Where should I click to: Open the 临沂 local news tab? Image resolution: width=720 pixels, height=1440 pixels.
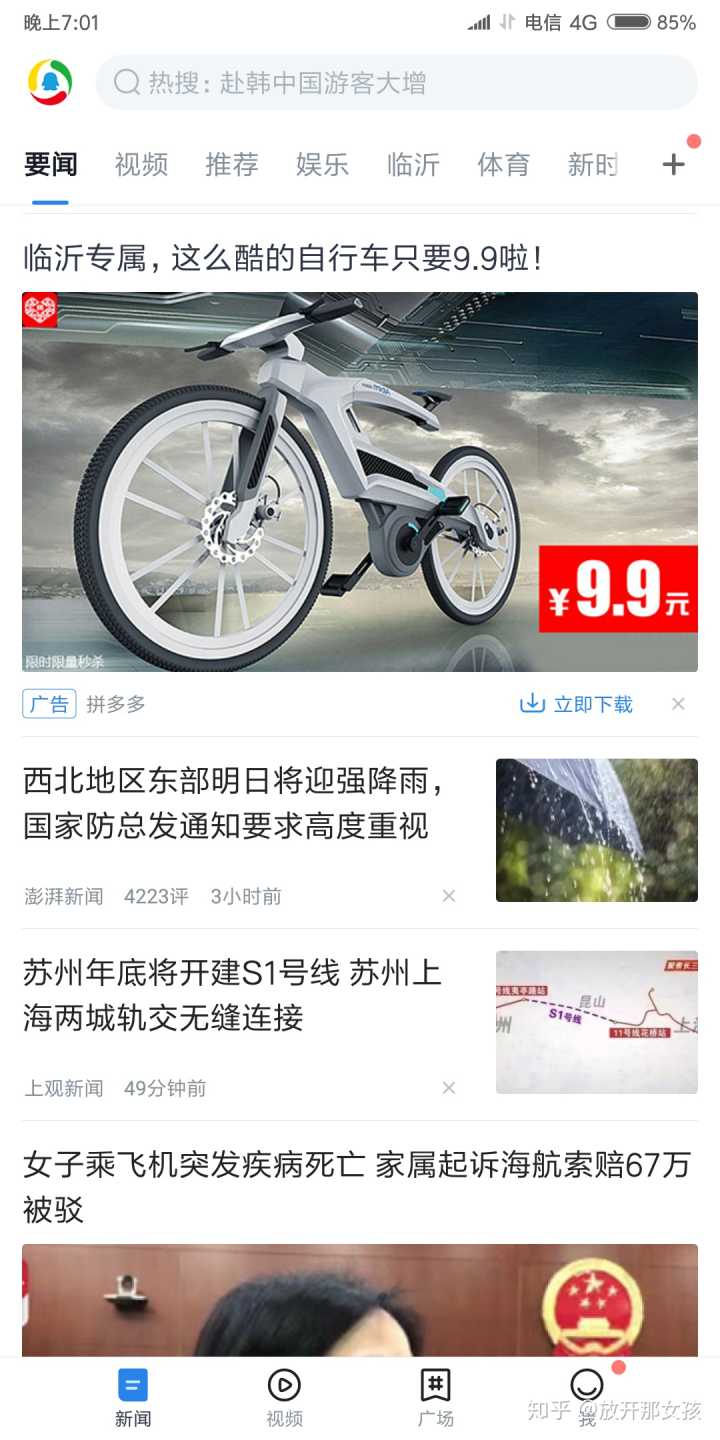(x=413, y=164)
